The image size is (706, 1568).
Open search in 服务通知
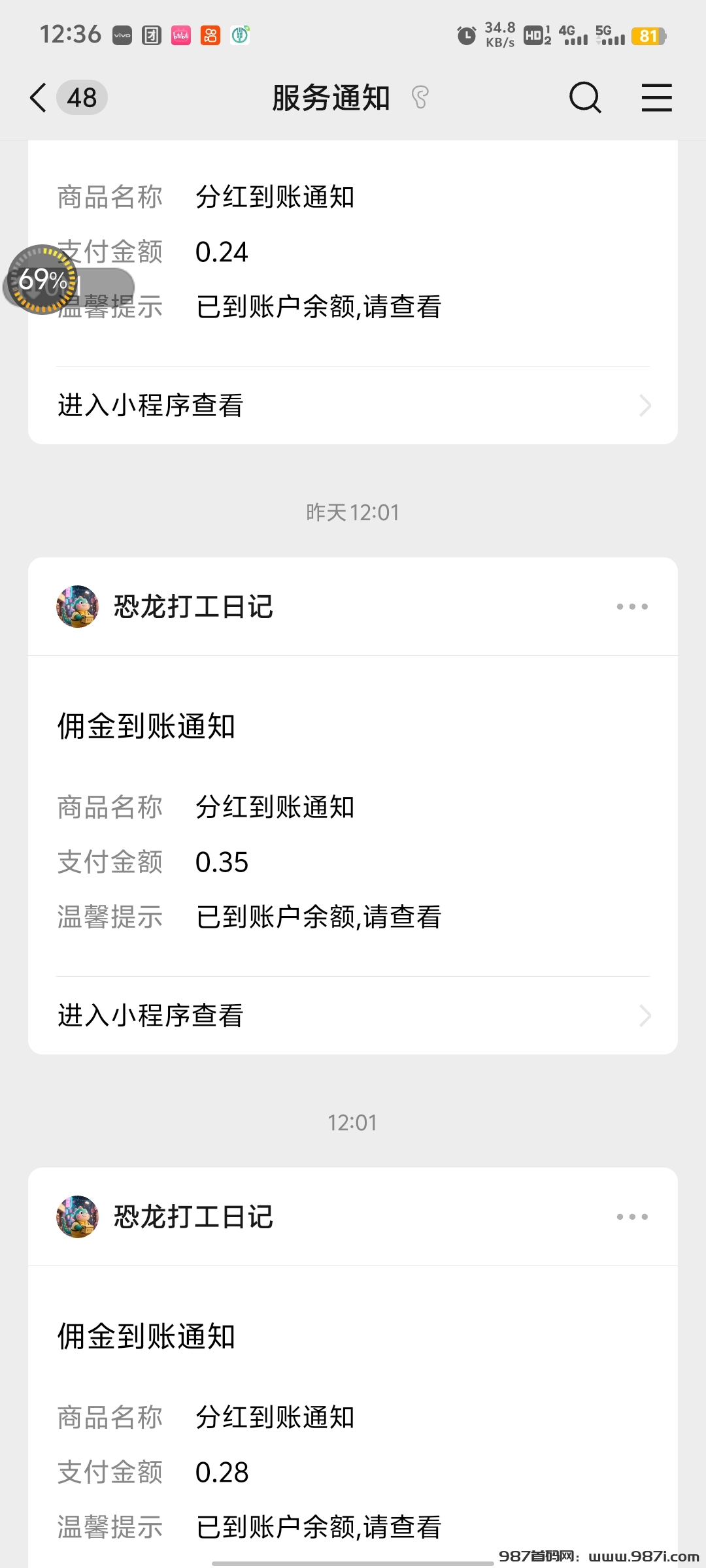[584, 98]
